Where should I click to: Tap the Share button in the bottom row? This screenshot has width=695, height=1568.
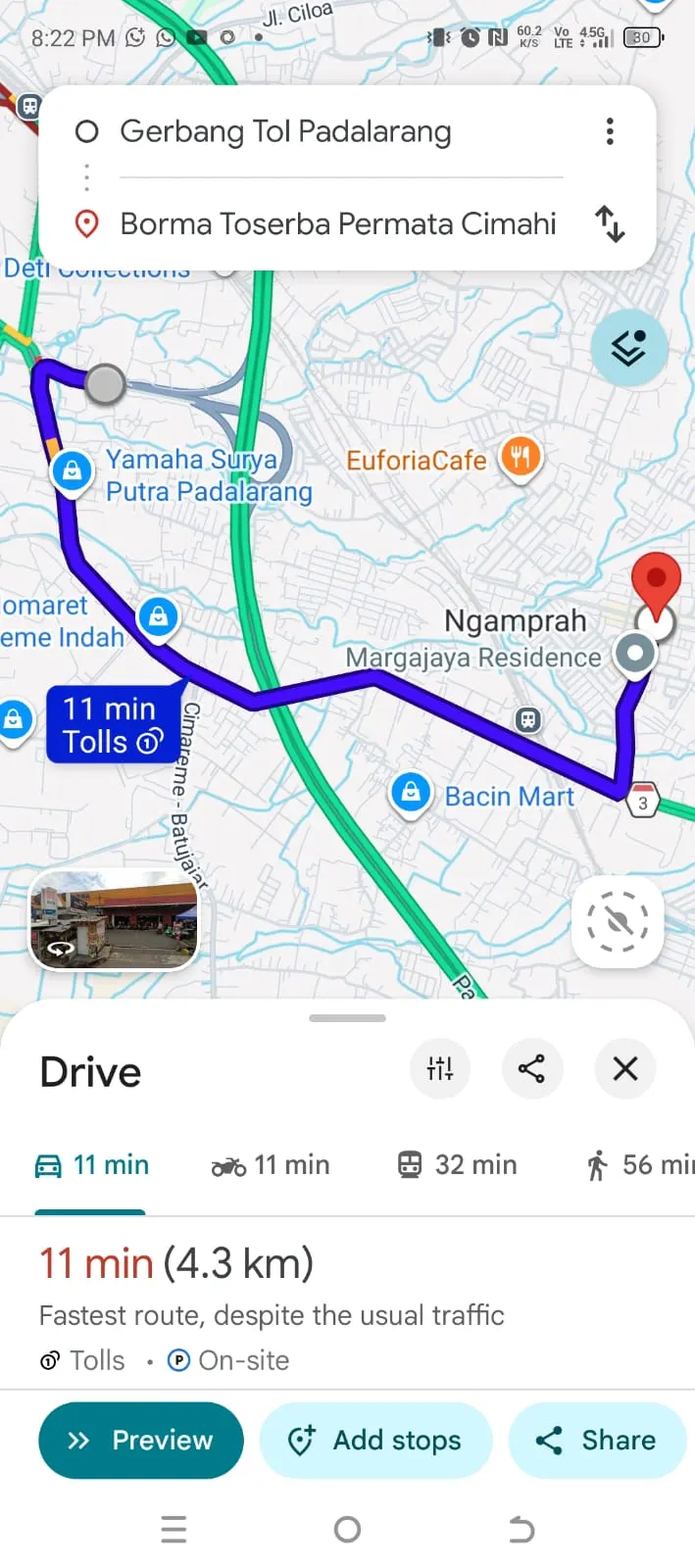click(x=597, y=1440)
